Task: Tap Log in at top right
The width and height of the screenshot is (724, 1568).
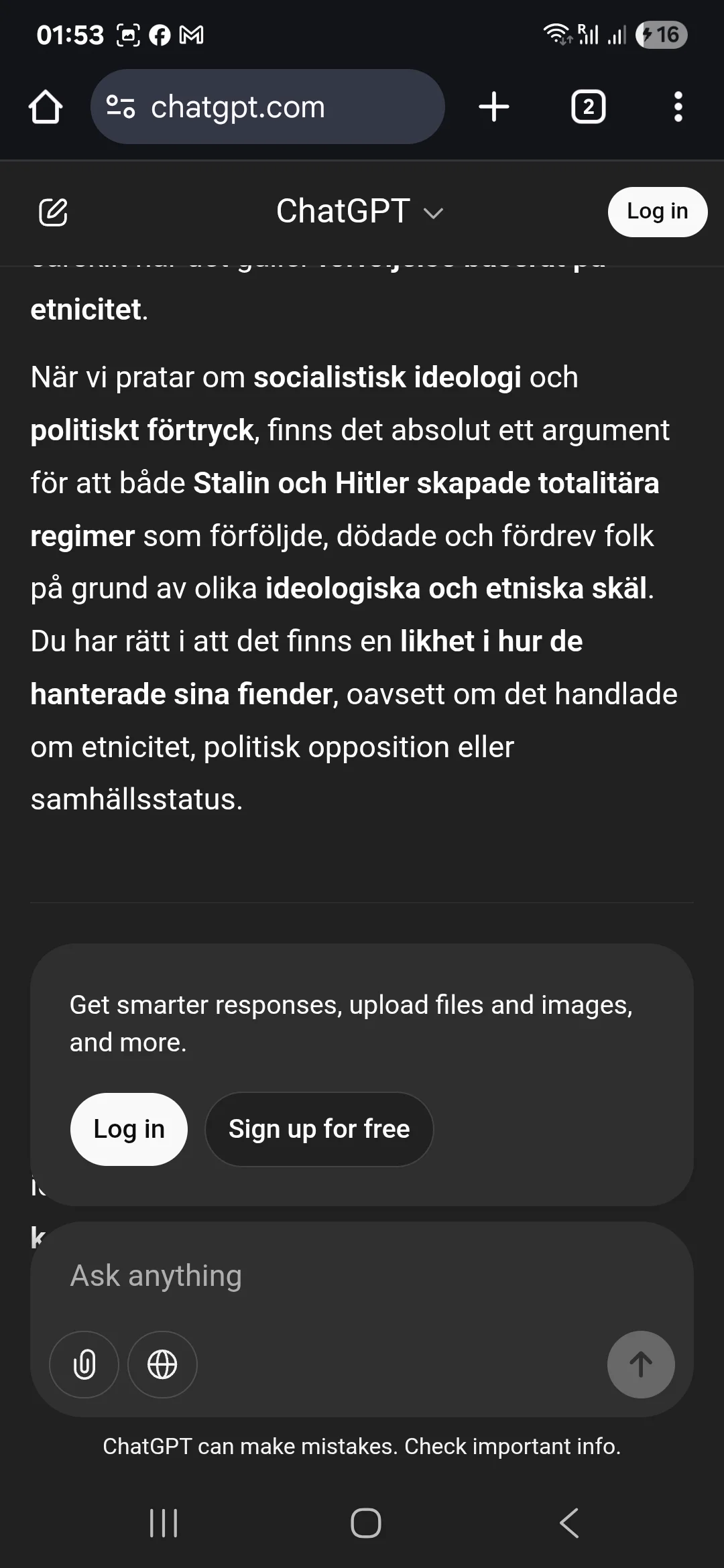Action: pos(657,212)
